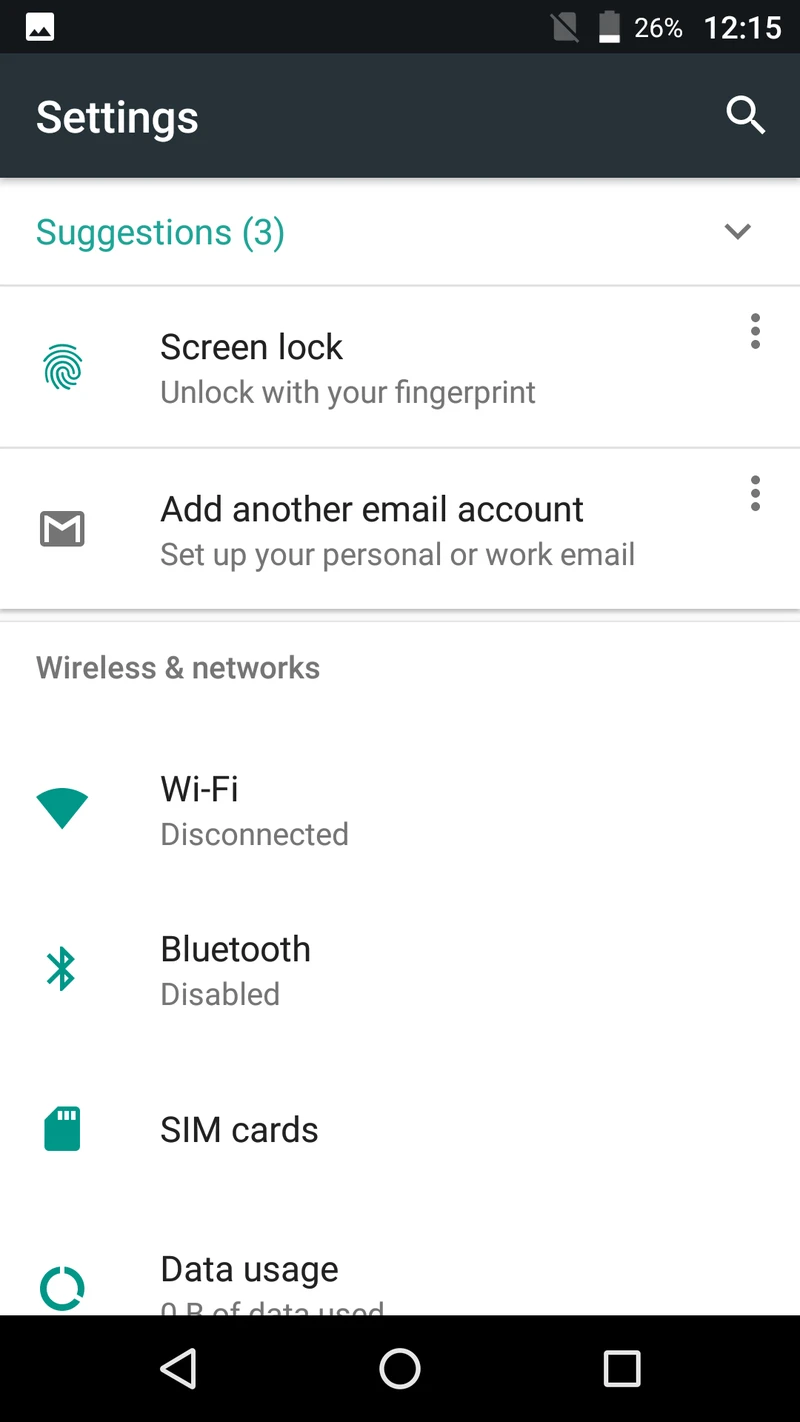Tap the image notification icon in status bar
The width and height of the screenshot is (800, 1422).
(39, 26)
